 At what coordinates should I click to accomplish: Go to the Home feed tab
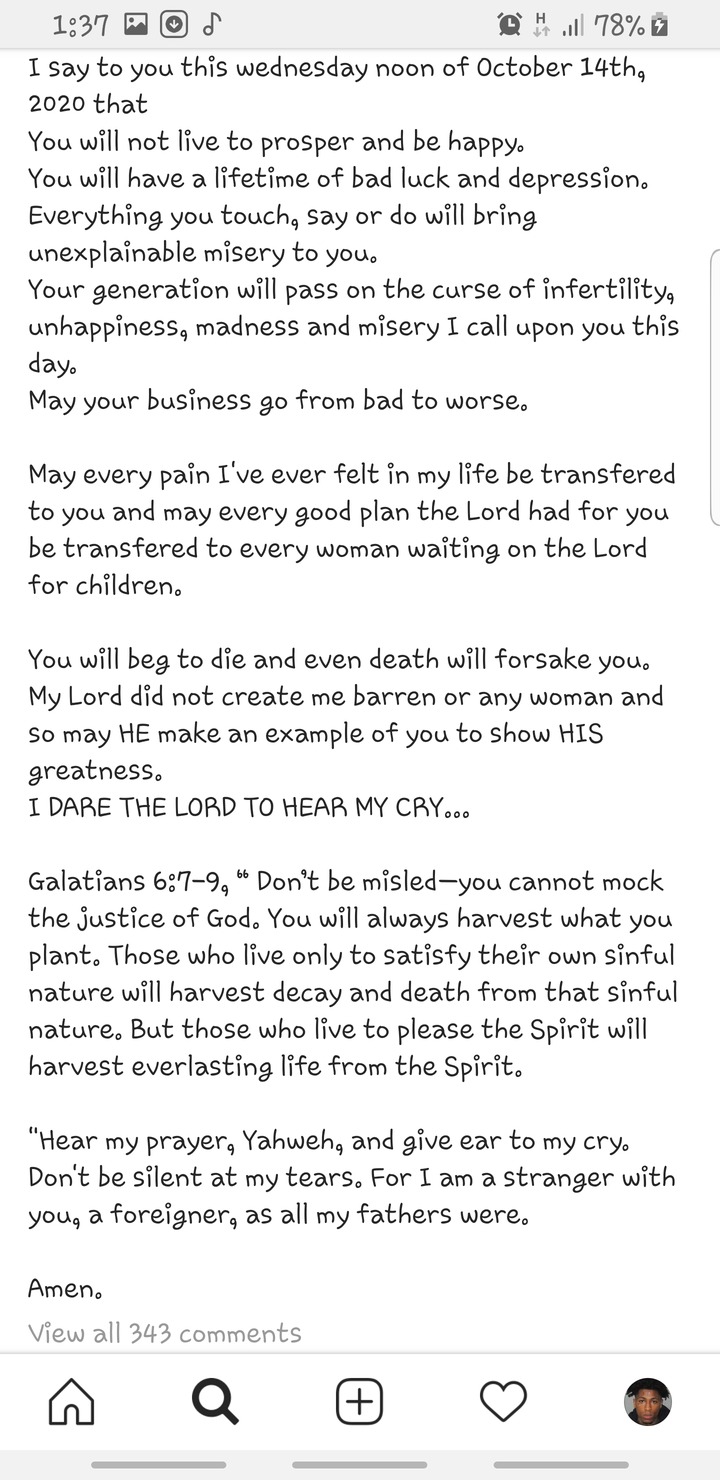tap(72, 1401)
